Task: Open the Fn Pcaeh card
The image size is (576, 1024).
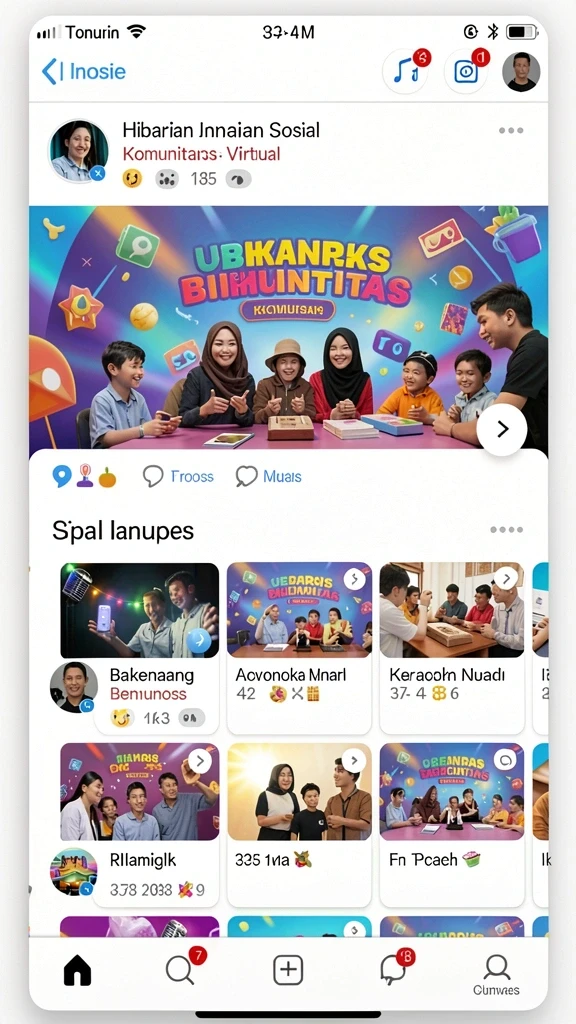Action: tap(452, 825)
